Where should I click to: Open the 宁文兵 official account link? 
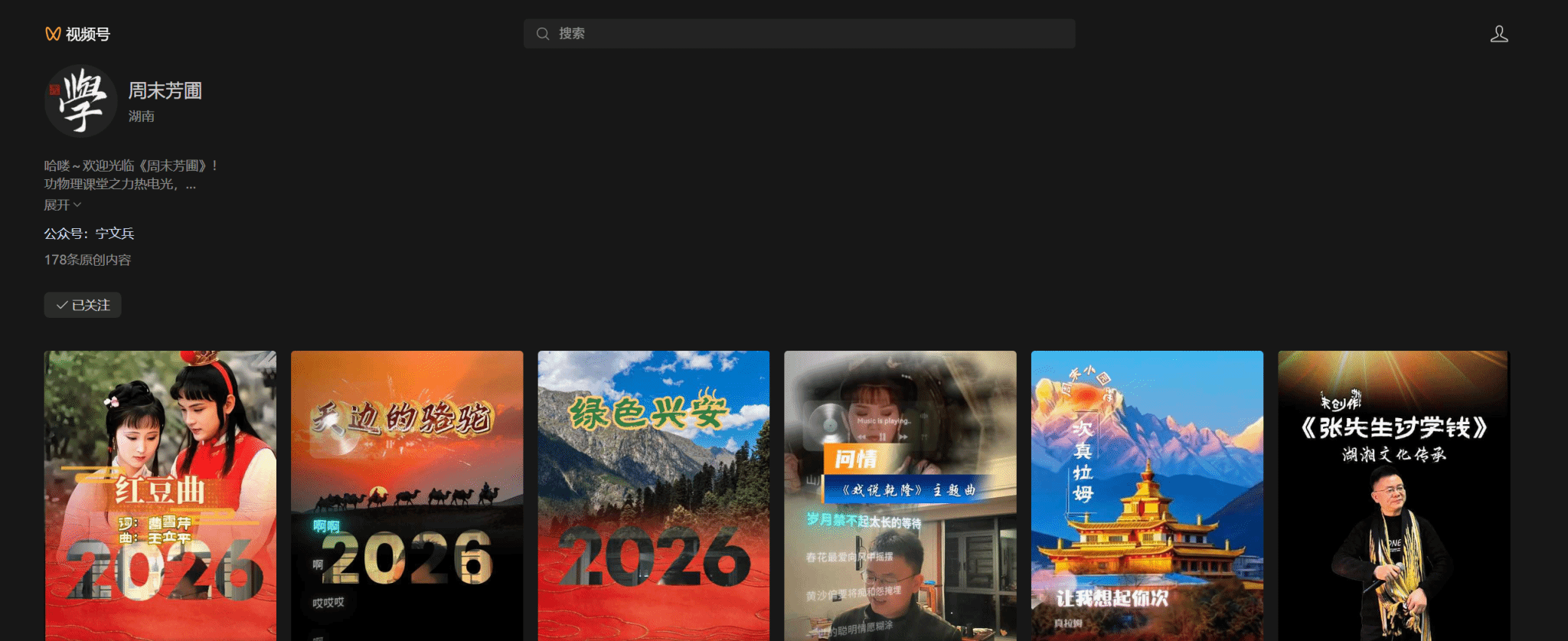[115, 234]
